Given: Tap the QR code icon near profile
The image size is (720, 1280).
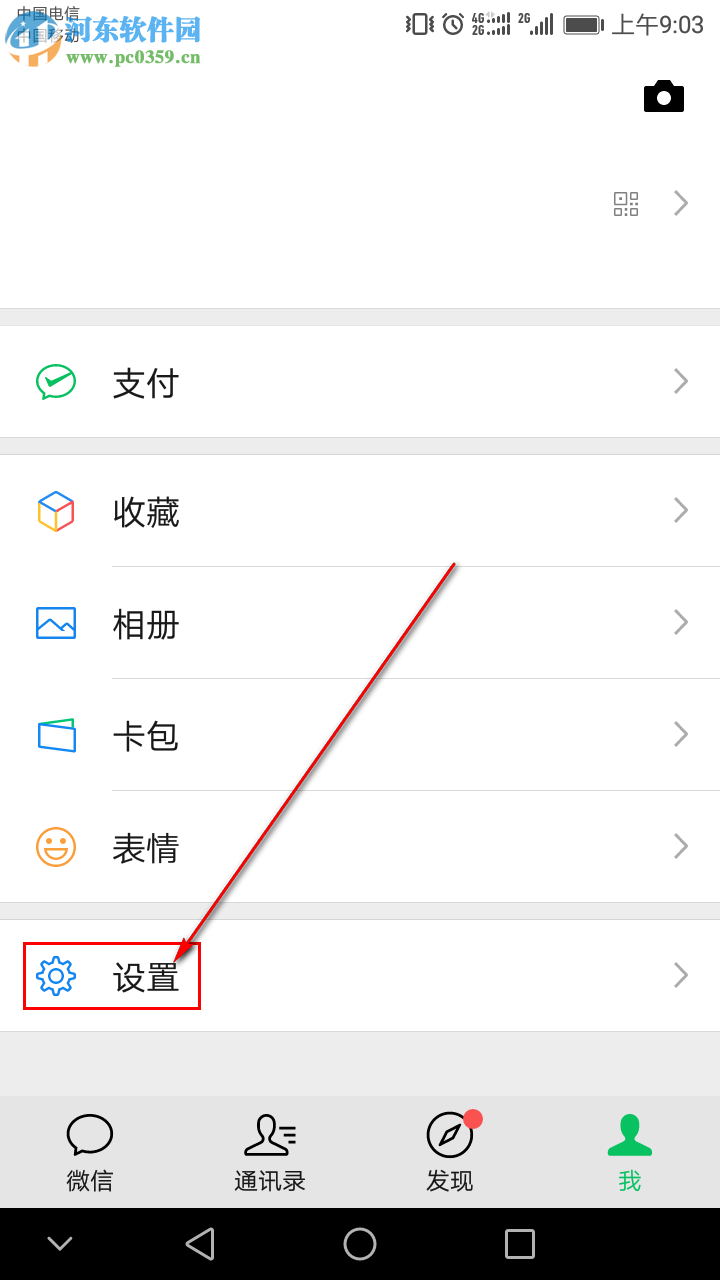Looking at the screenshot, I should point(626,204).
